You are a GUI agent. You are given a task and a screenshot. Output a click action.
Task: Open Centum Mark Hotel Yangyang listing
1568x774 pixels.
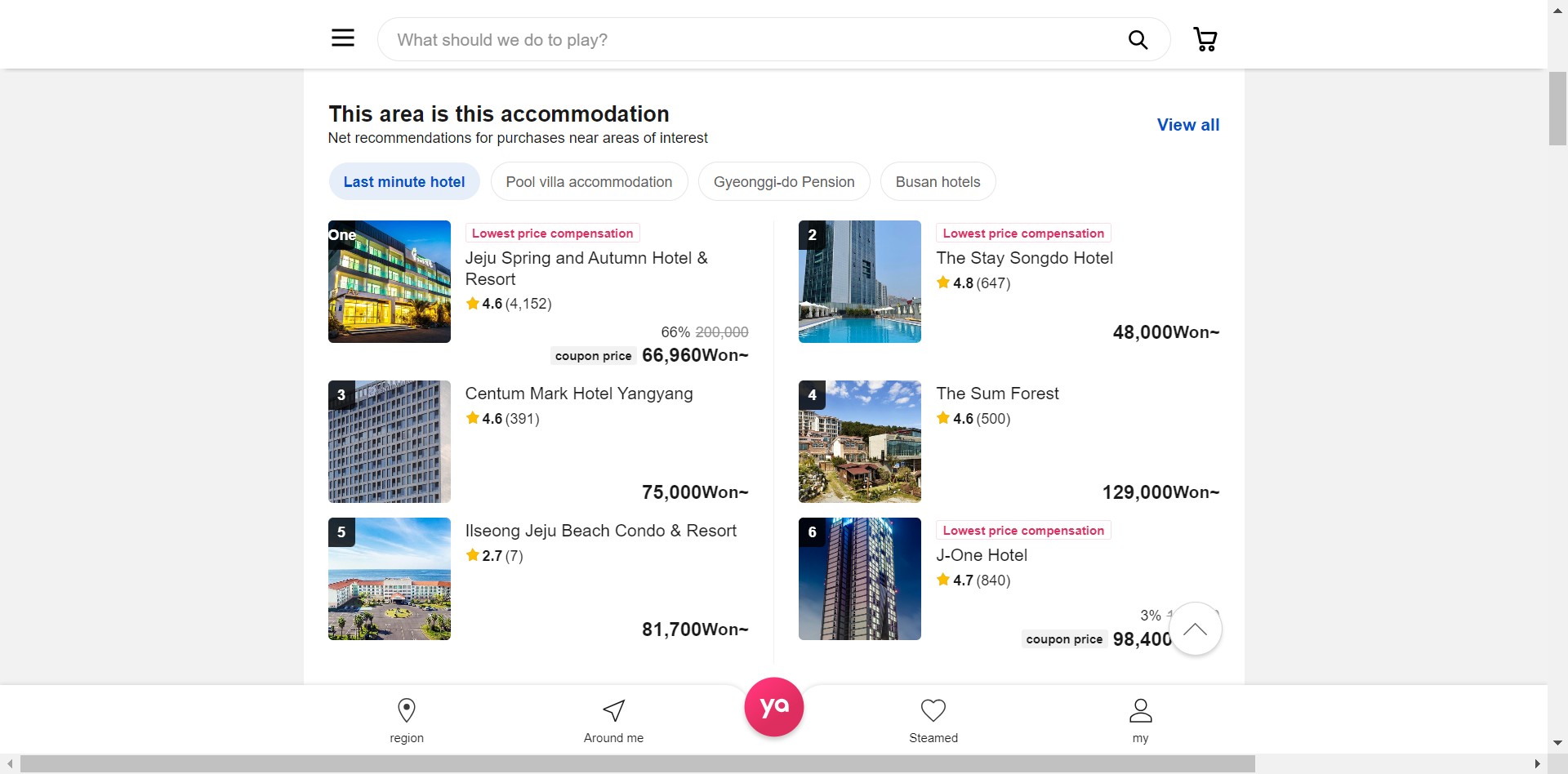coord(578,394)
